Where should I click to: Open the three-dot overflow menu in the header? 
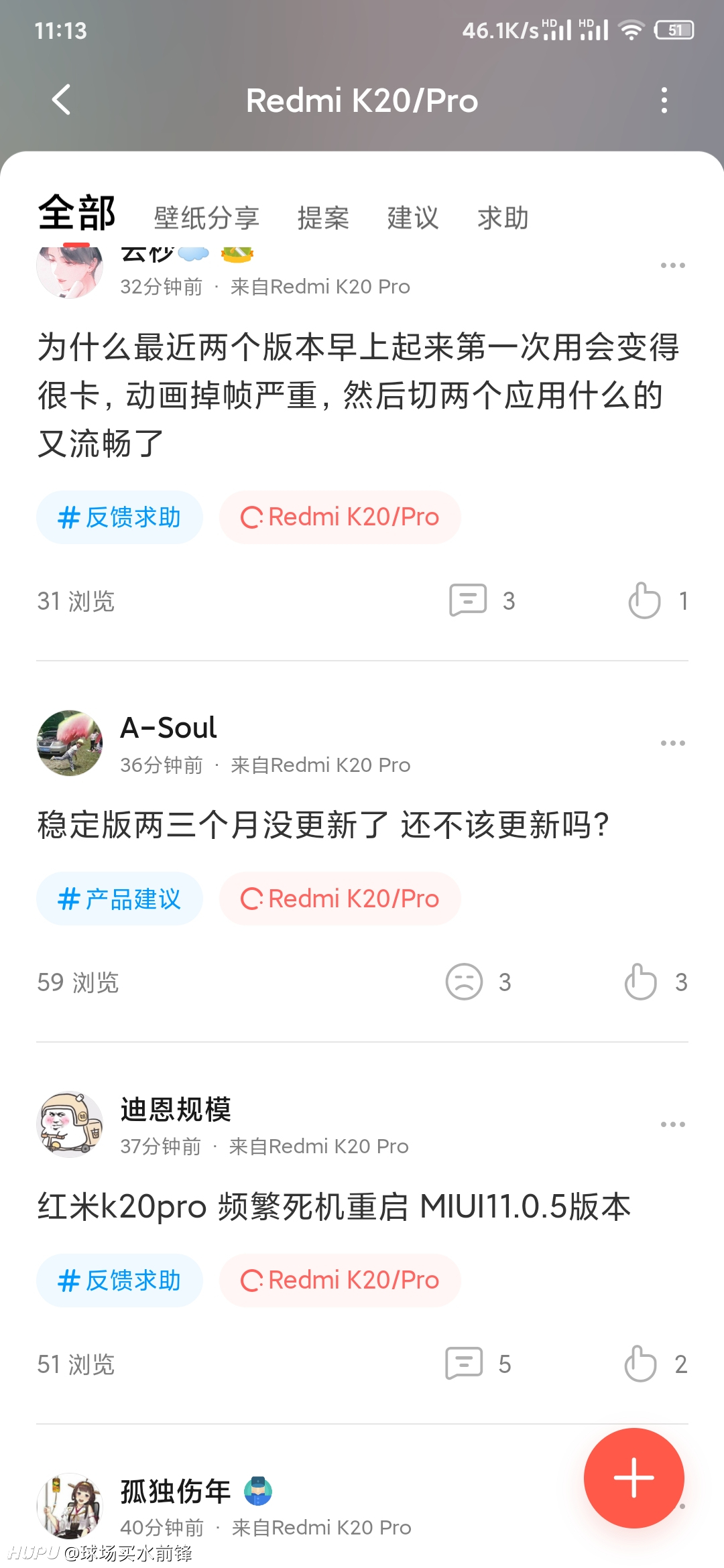click(664, 100)
